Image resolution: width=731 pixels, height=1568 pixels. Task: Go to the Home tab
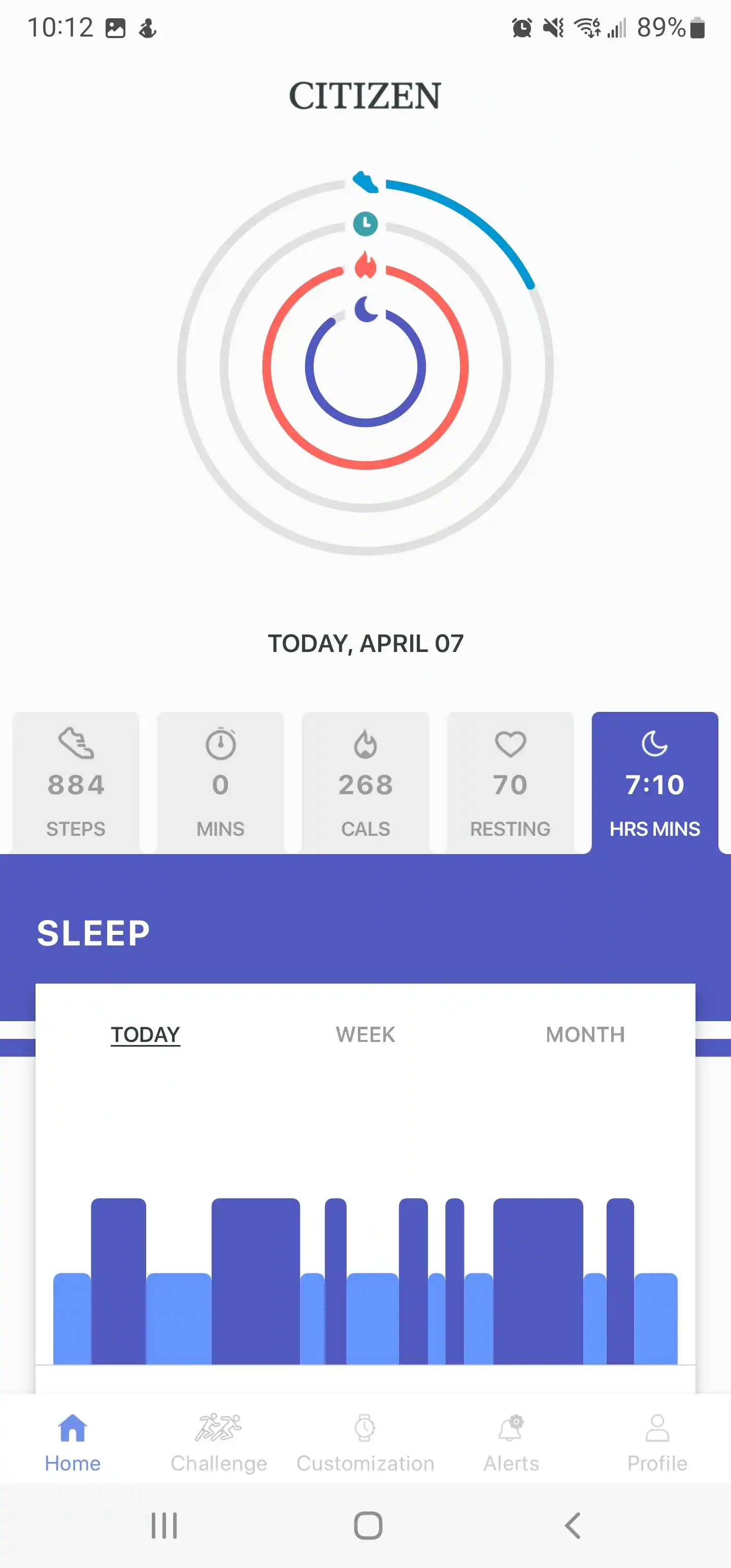click(73, 1442)
